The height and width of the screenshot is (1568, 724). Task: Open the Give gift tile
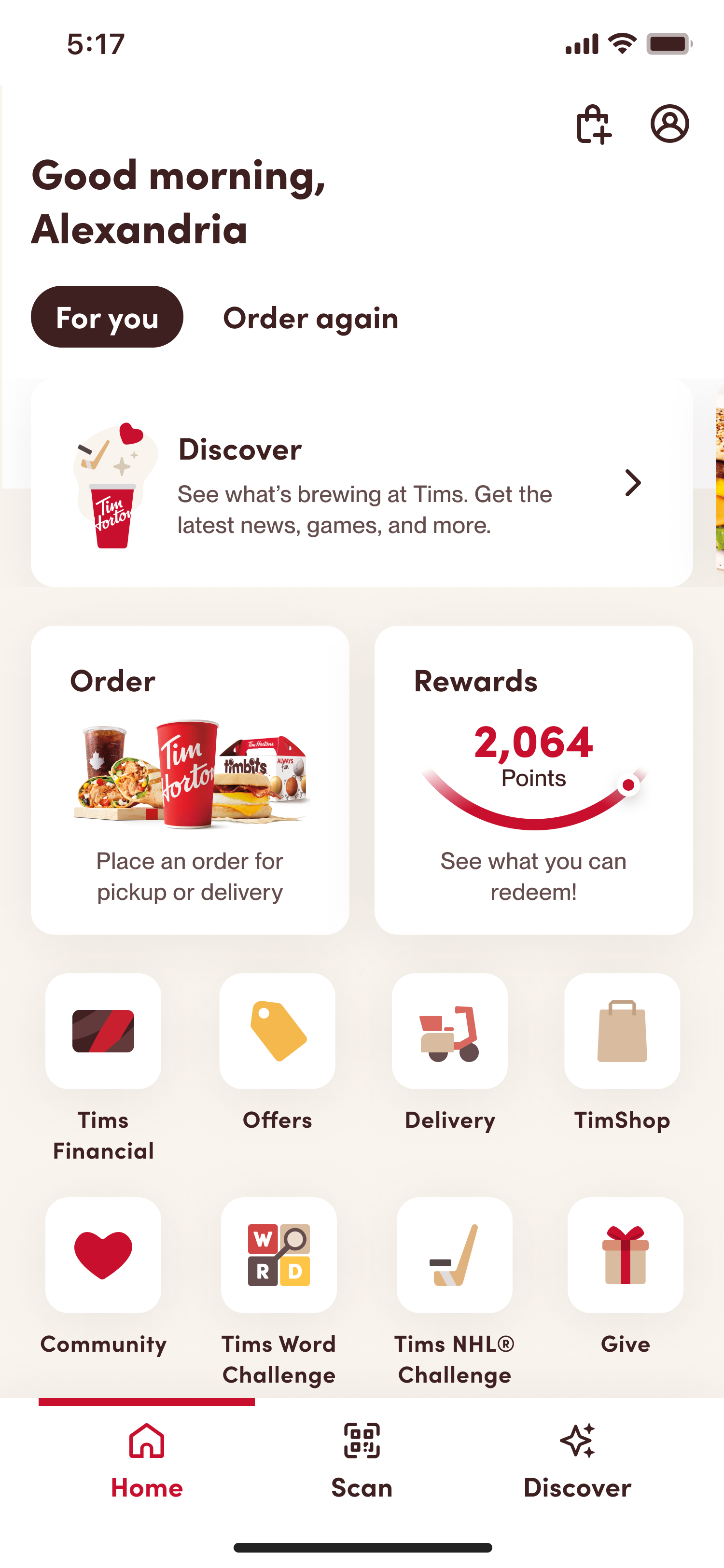(x=625, y=1255)
